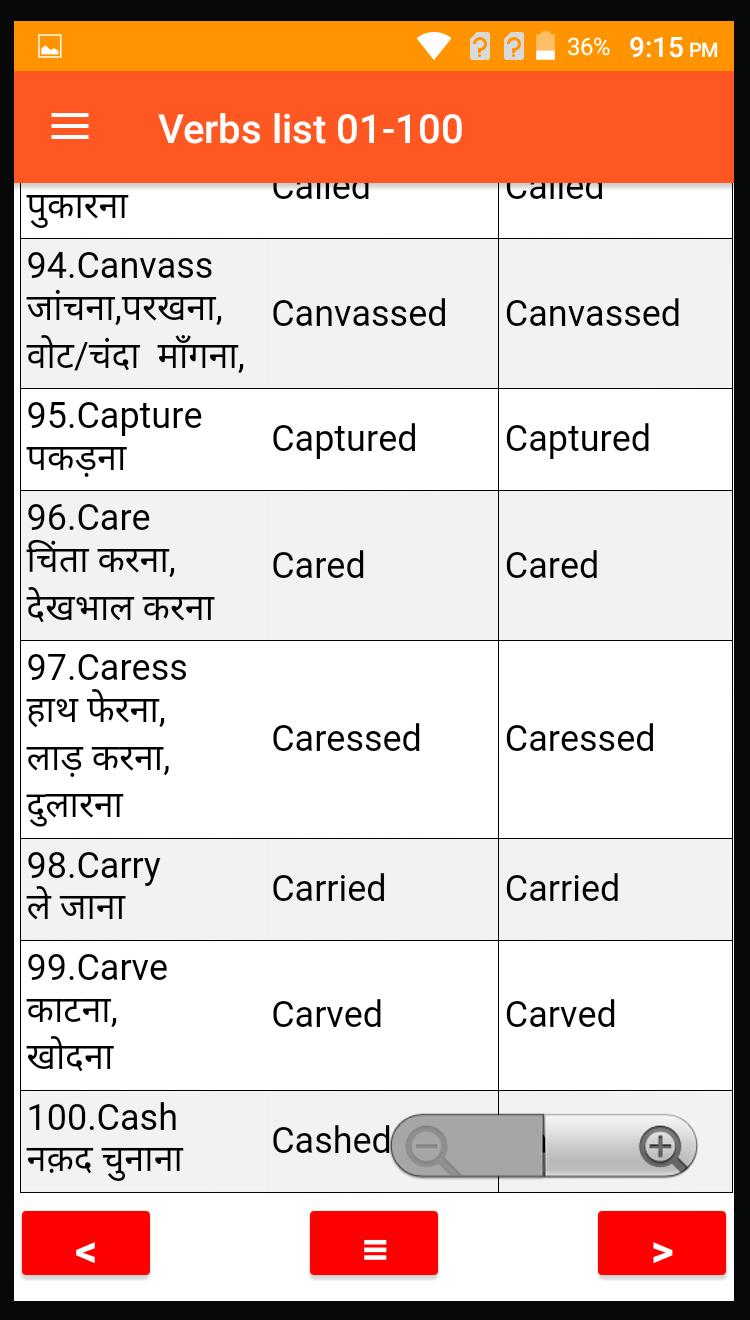Open the hamburger drawer menu
Screen dimensions: 750x1320
[x=70, y=127]
